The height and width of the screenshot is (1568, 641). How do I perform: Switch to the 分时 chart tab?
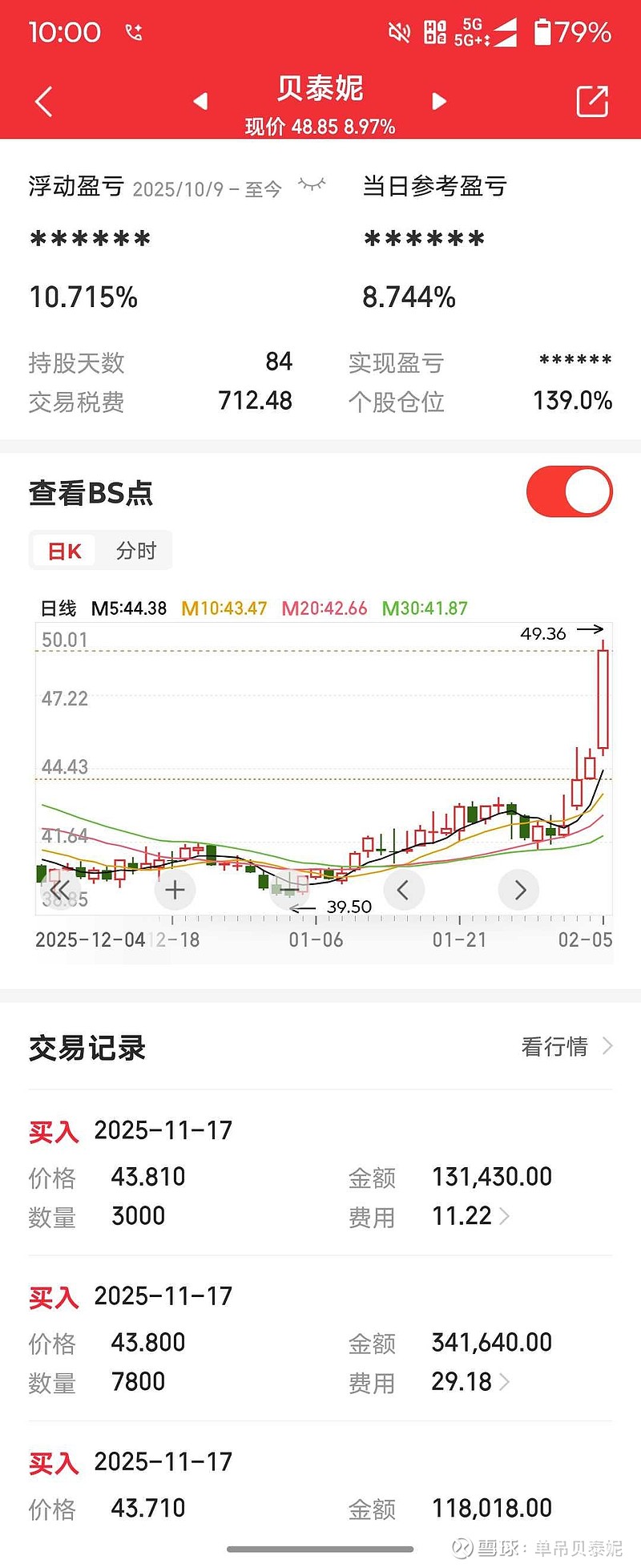point(135,551)
